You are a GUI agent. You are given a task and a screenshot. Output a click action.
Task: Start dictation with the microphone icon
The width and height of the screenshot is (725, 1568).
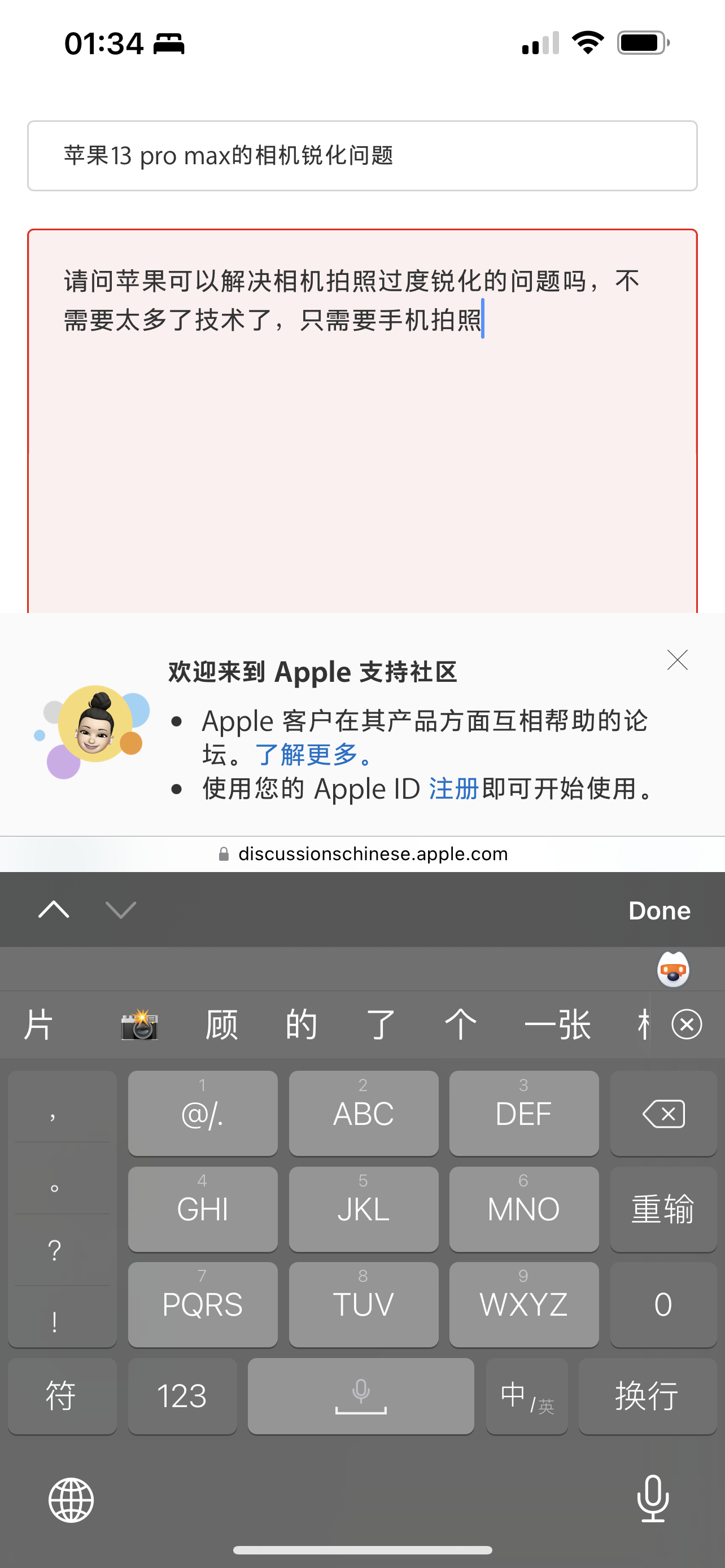(653, 1499)
